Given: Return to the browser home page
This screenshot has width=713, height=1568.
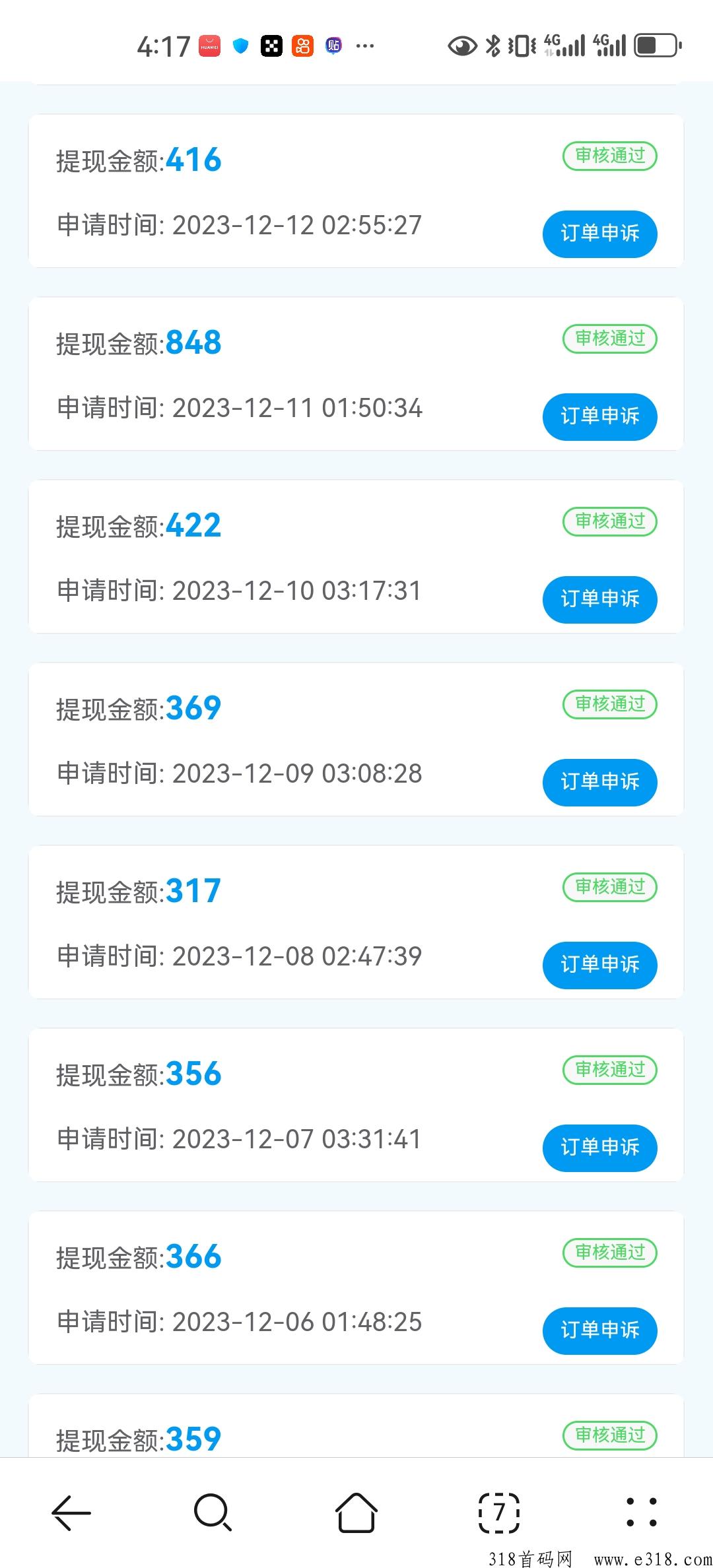Looking at the screenshot, I should 356,1512.
